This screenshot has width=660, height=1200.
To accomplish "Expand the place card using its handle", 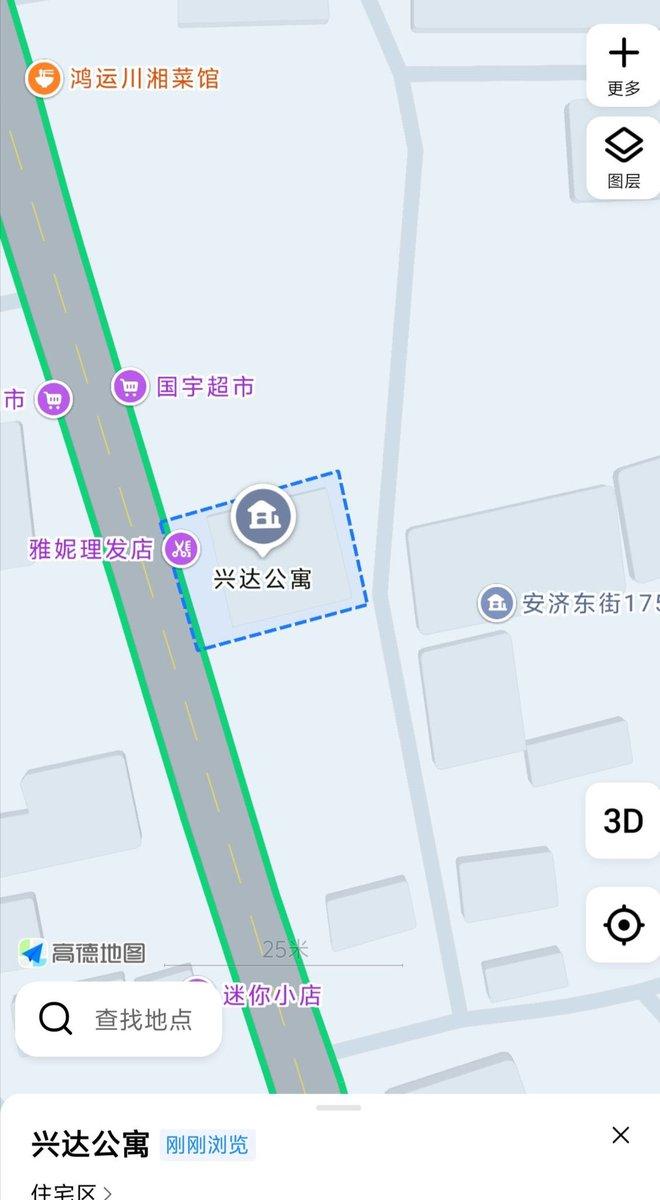I will tap(338, 1107).
